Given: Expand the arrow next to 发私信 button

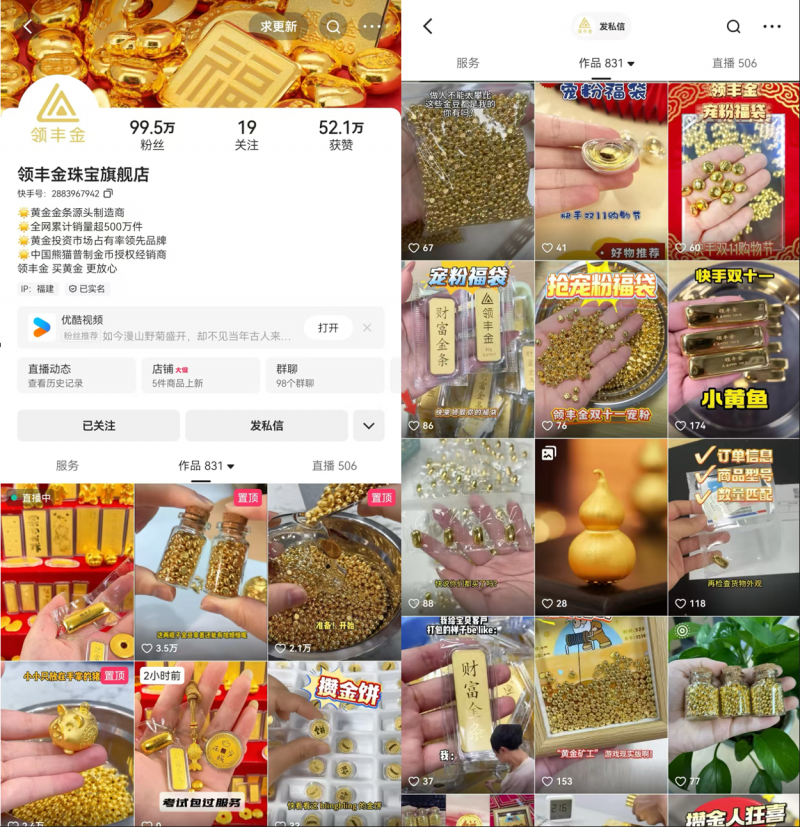Looking at the screenshot, I should tap(368, 426).
